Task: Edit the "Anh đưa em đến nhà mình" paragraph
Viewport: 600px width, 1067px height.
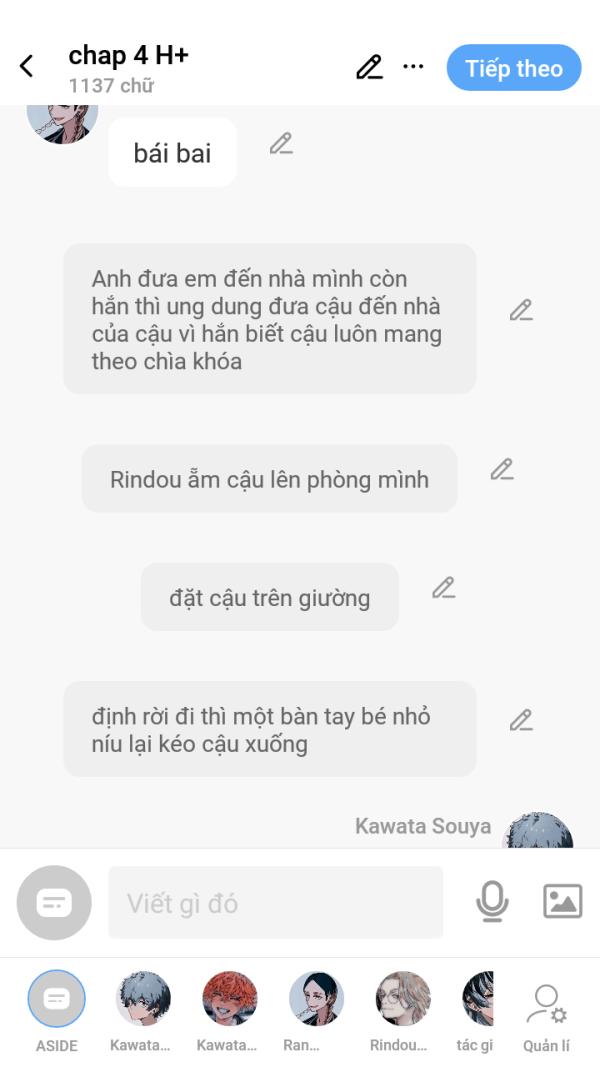Action: click(521, 310)
